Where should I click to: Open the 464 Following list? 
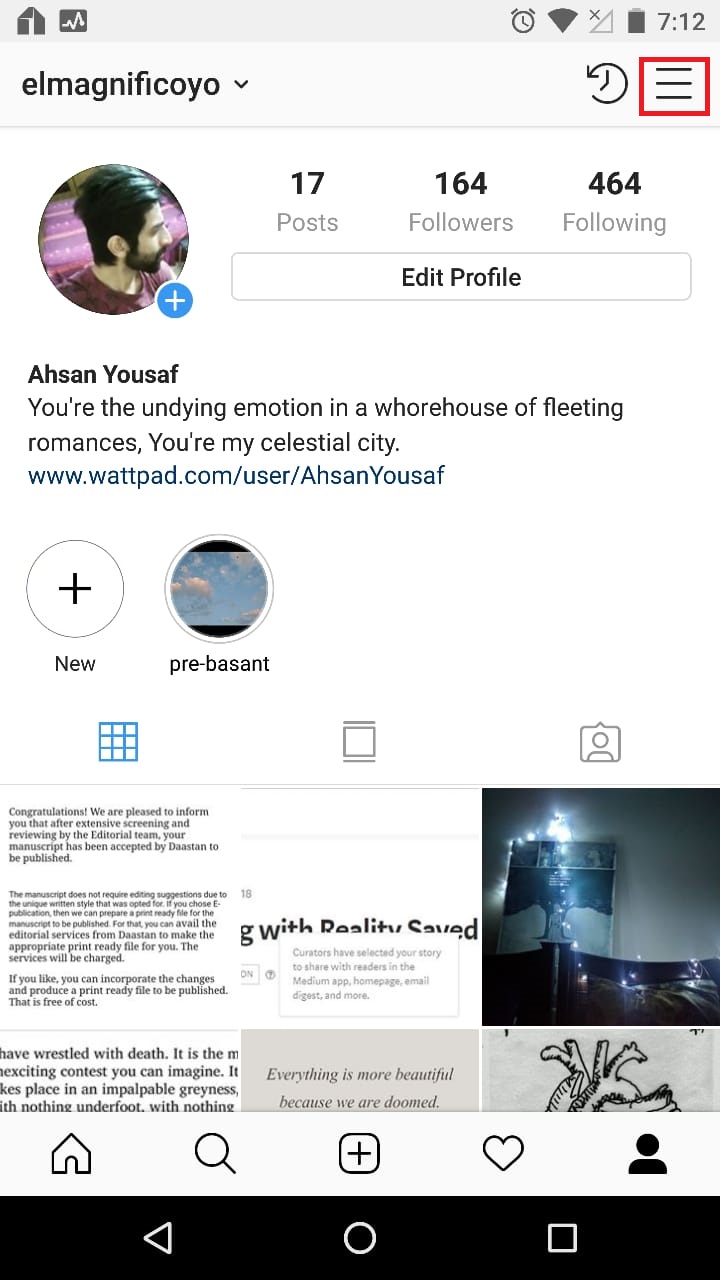click(x=614, y=201)
